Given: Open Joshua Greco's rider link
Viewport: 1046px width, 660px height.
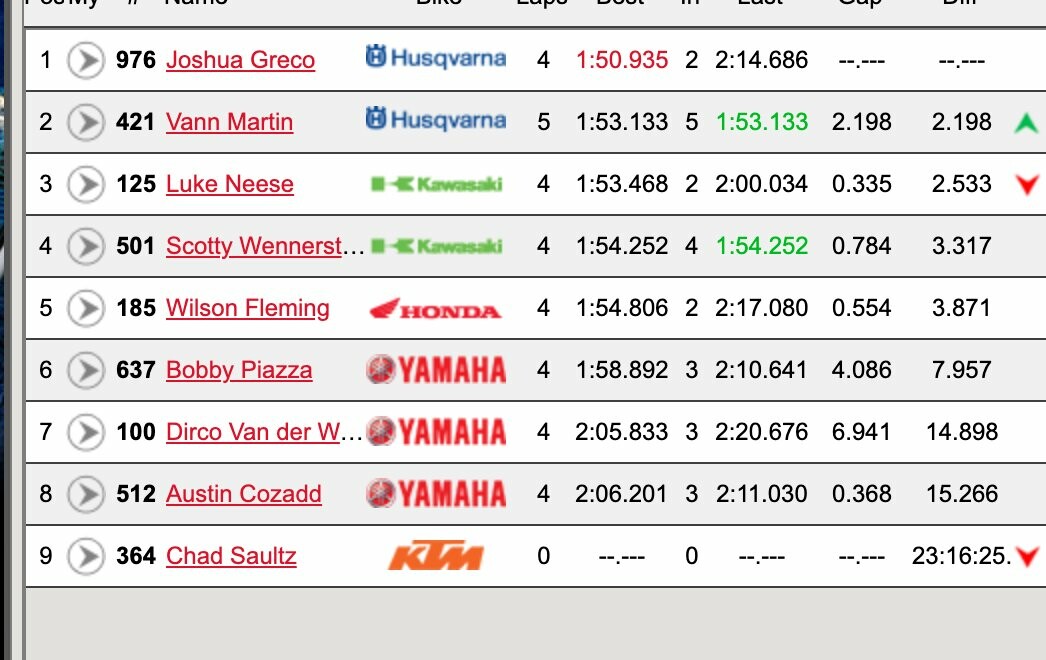Looking at the screenshot, I should (240, 61).
